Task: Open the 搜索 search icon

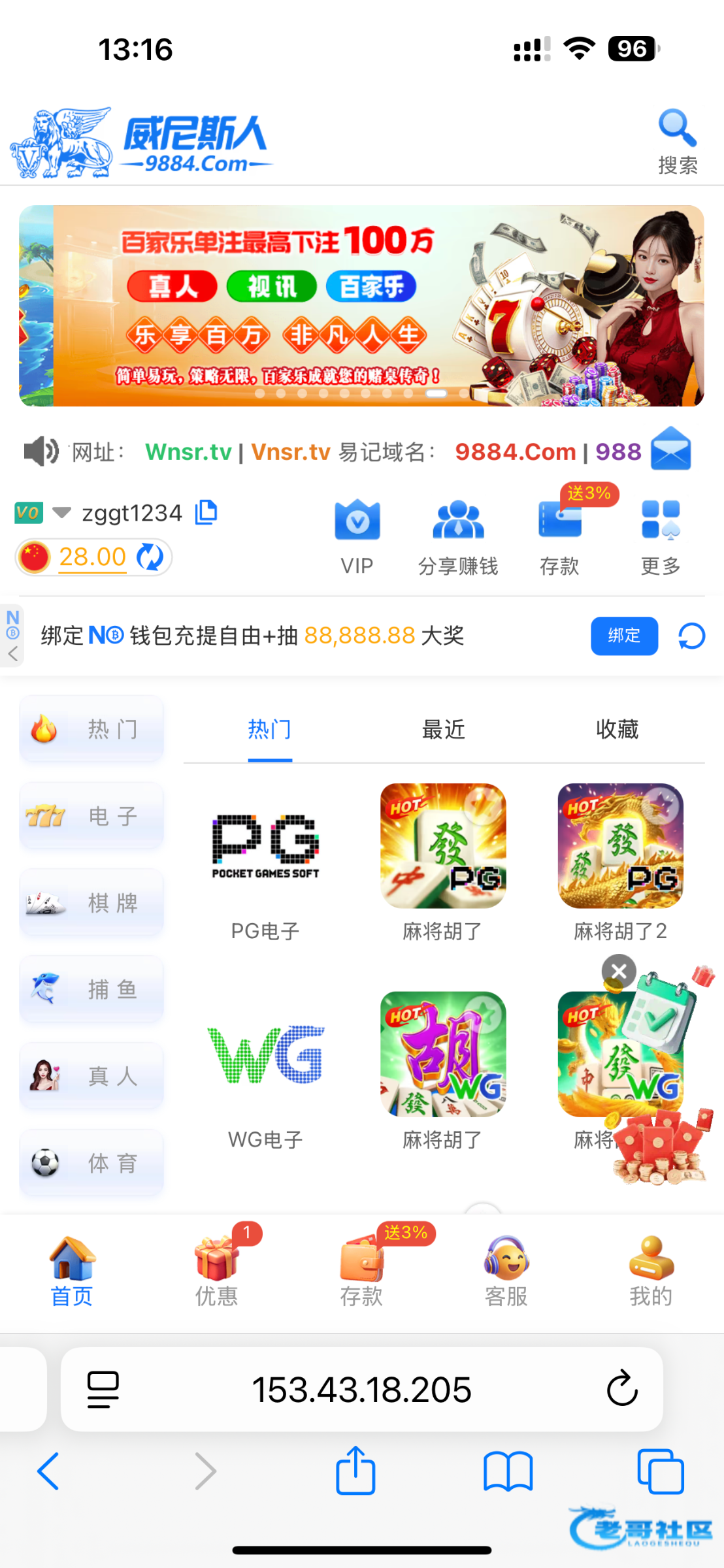Action: [678, 139]
